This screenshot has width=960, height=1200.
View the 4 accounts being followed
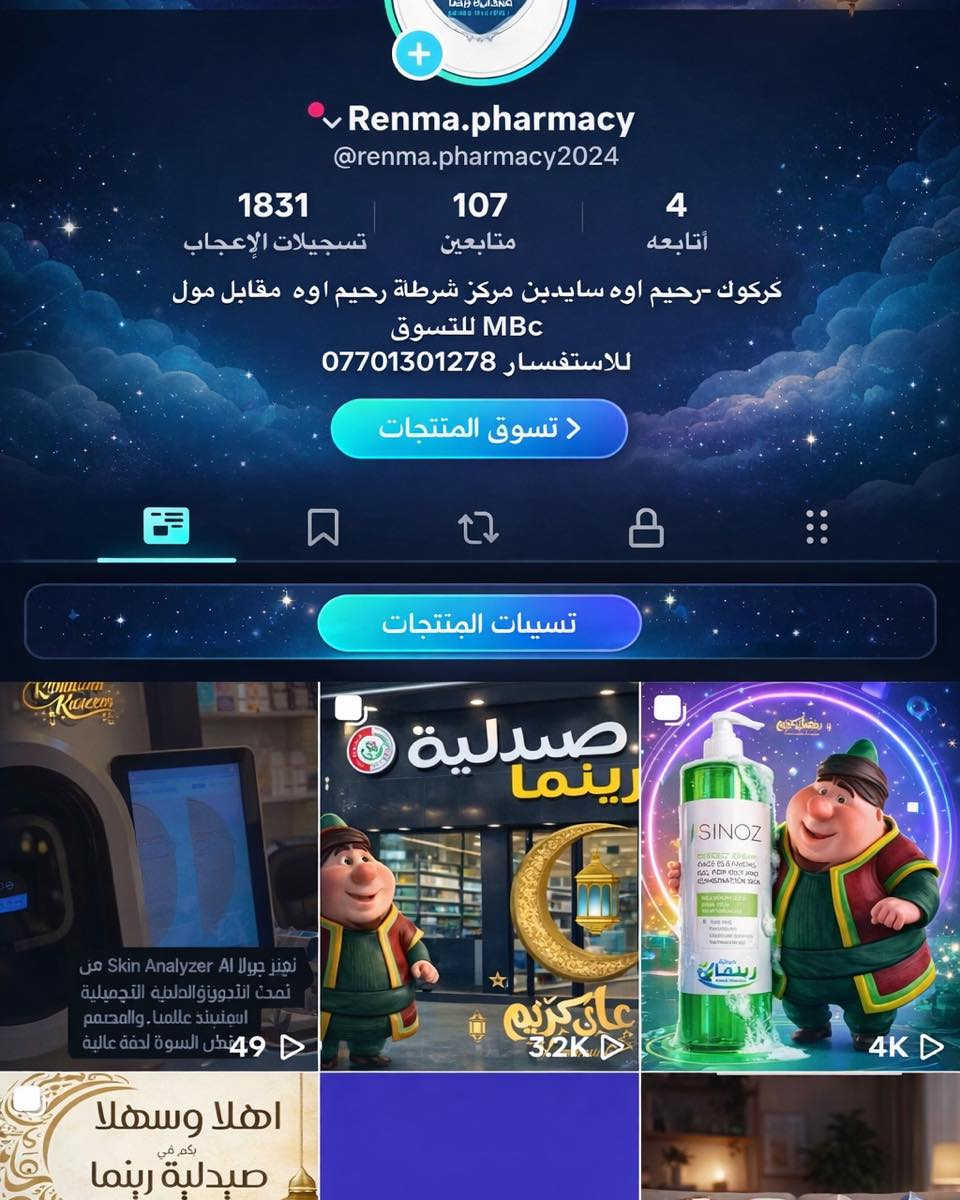(676, 222)
